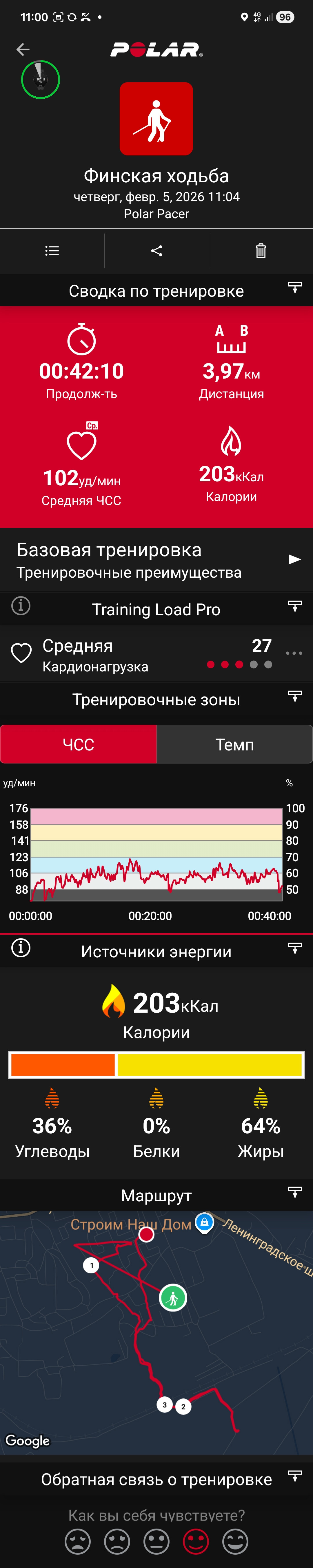The width and height of the screenshot is (313, 1568).
Task: Delete this training session
Action: click(261, 251)
